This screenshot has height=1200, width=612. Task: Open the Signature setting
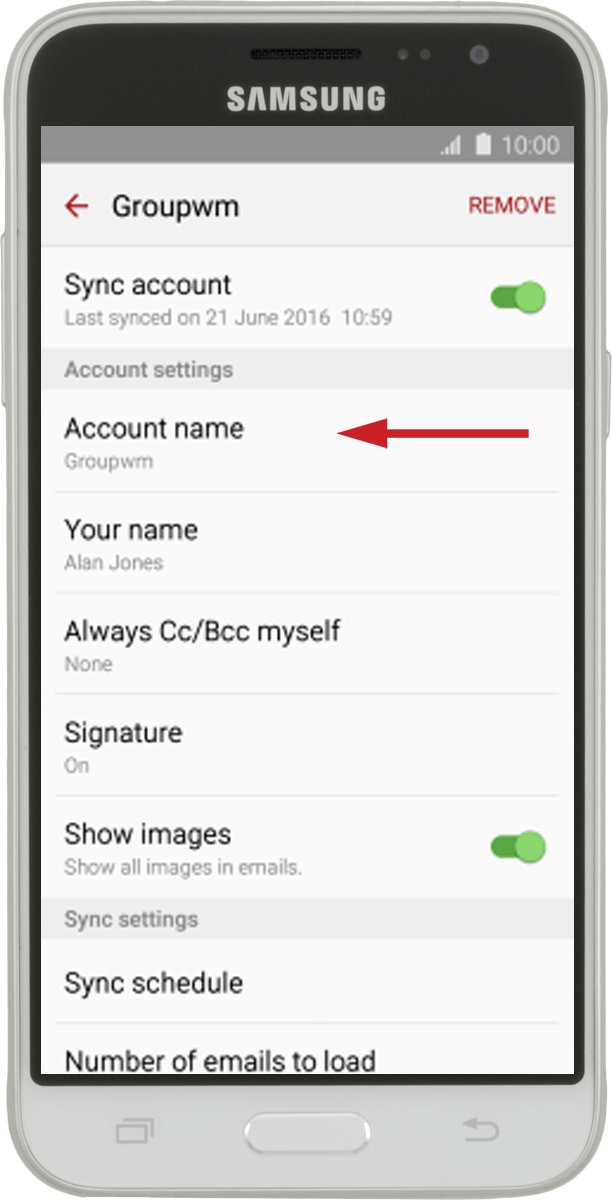307,746
